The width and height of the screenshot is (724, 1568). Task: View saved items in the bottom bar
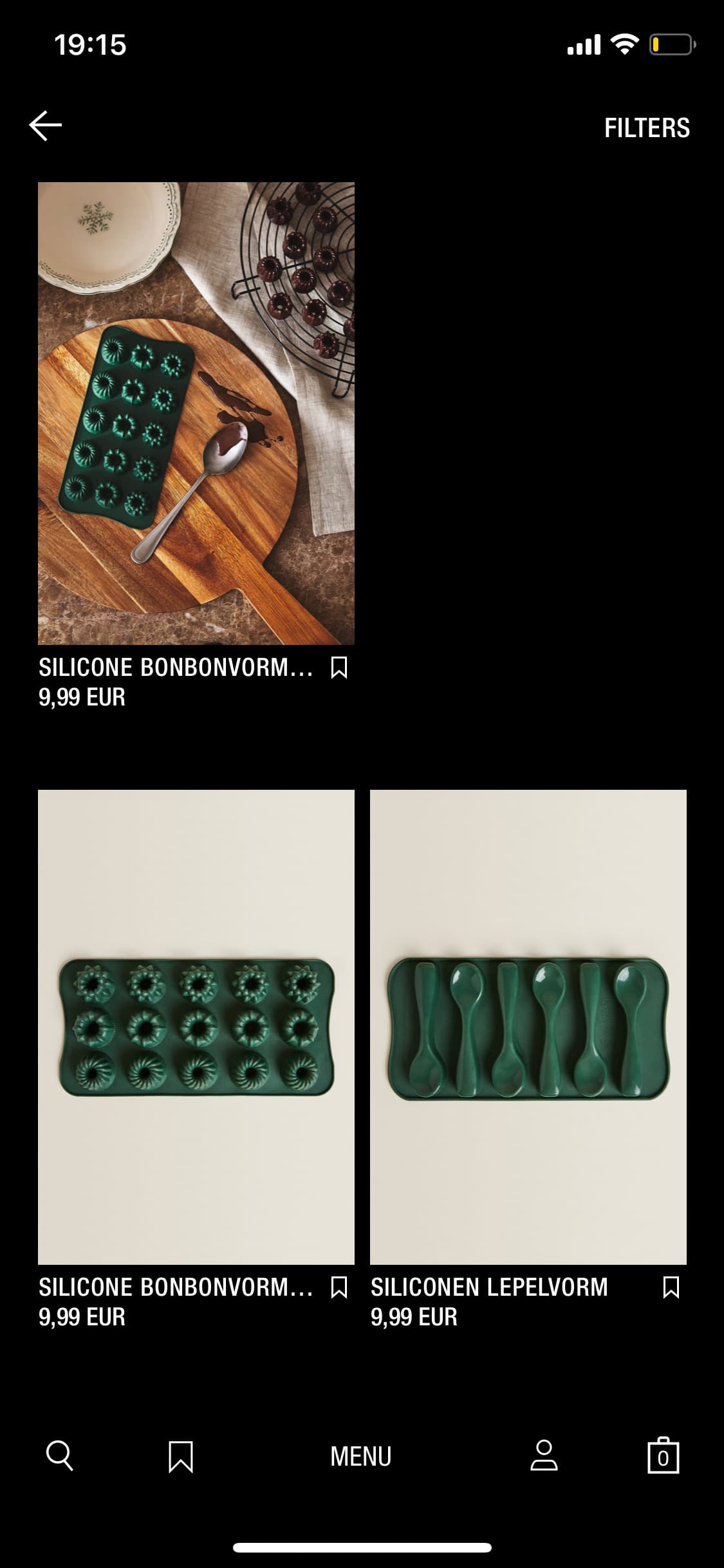click(x=180, y=1456)
